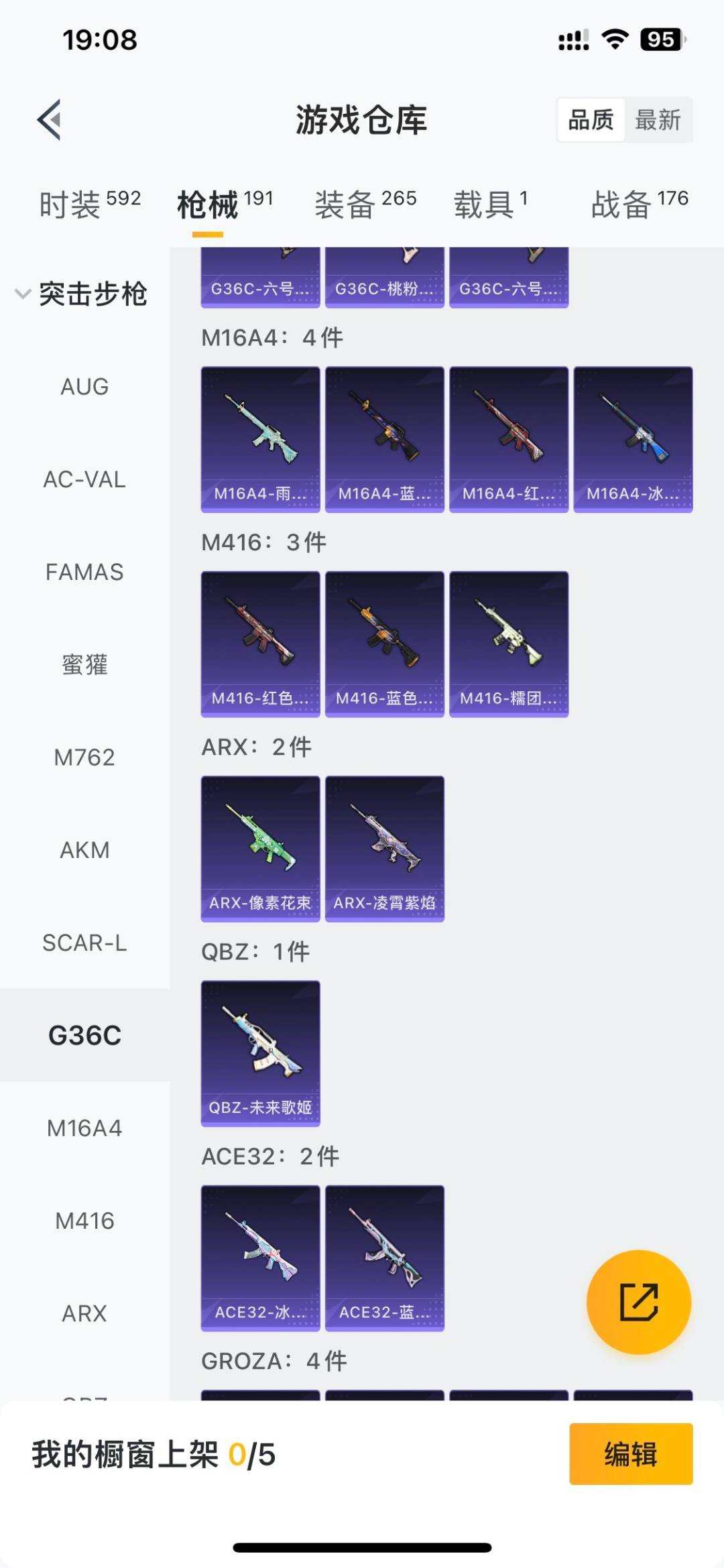Select M762 in the side list
Image resolution: width=724 pixels, height=1568 pixels.
pyautogui.click(x=84, y=758)
